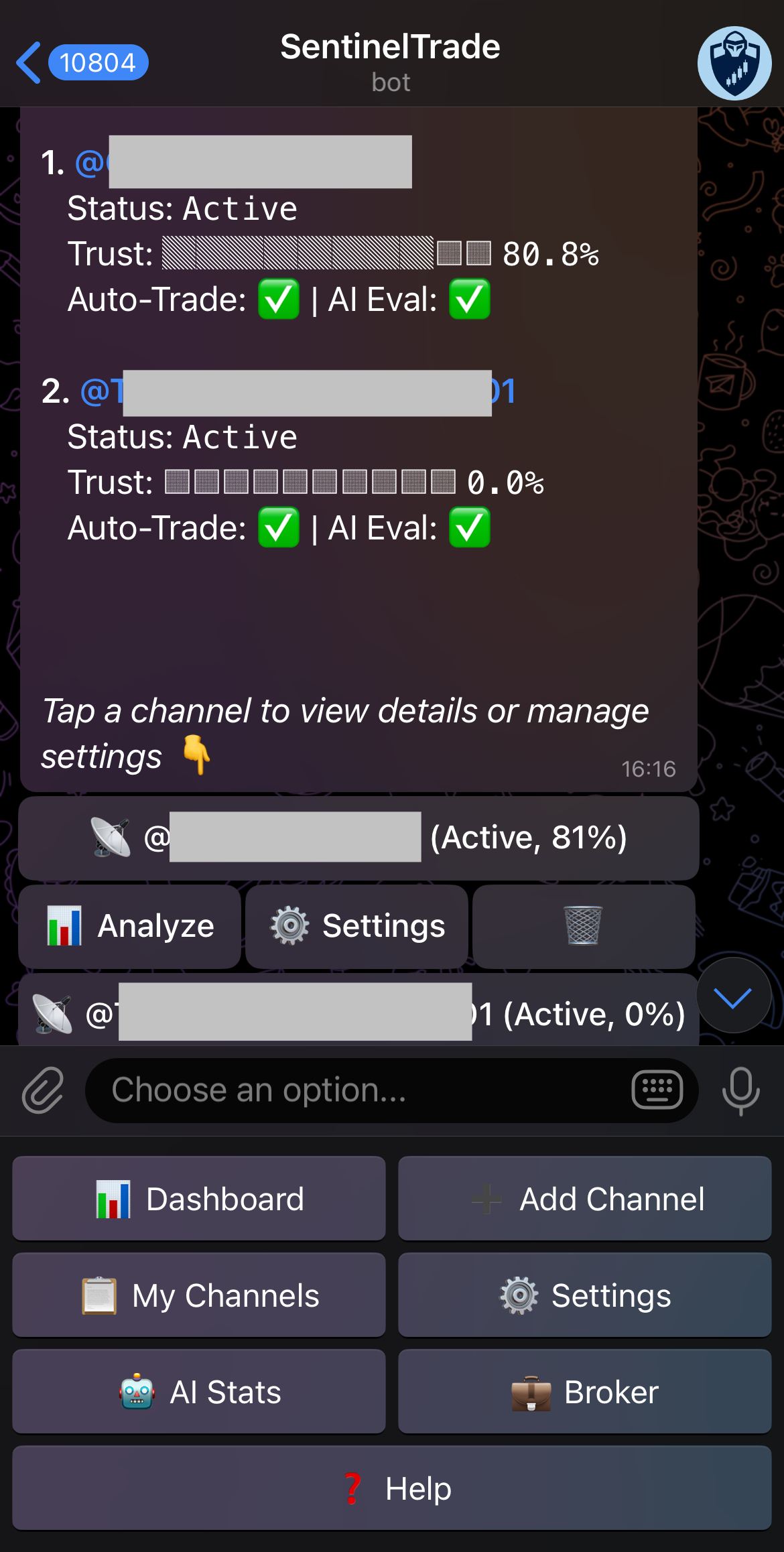Select Add Channel
Viewport: 784px width, 1552px height.
click(x=584, y=1199)
